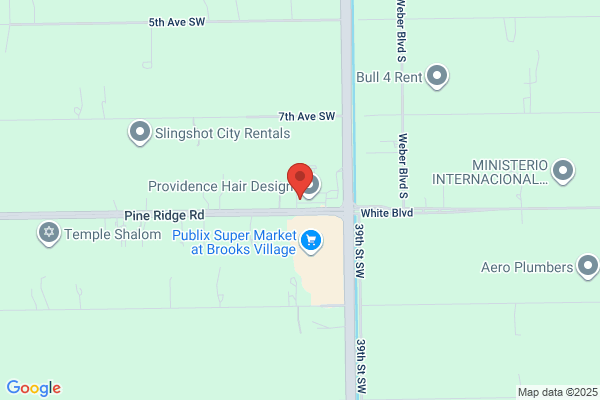Select the red location pin marker

click(300, 180)
